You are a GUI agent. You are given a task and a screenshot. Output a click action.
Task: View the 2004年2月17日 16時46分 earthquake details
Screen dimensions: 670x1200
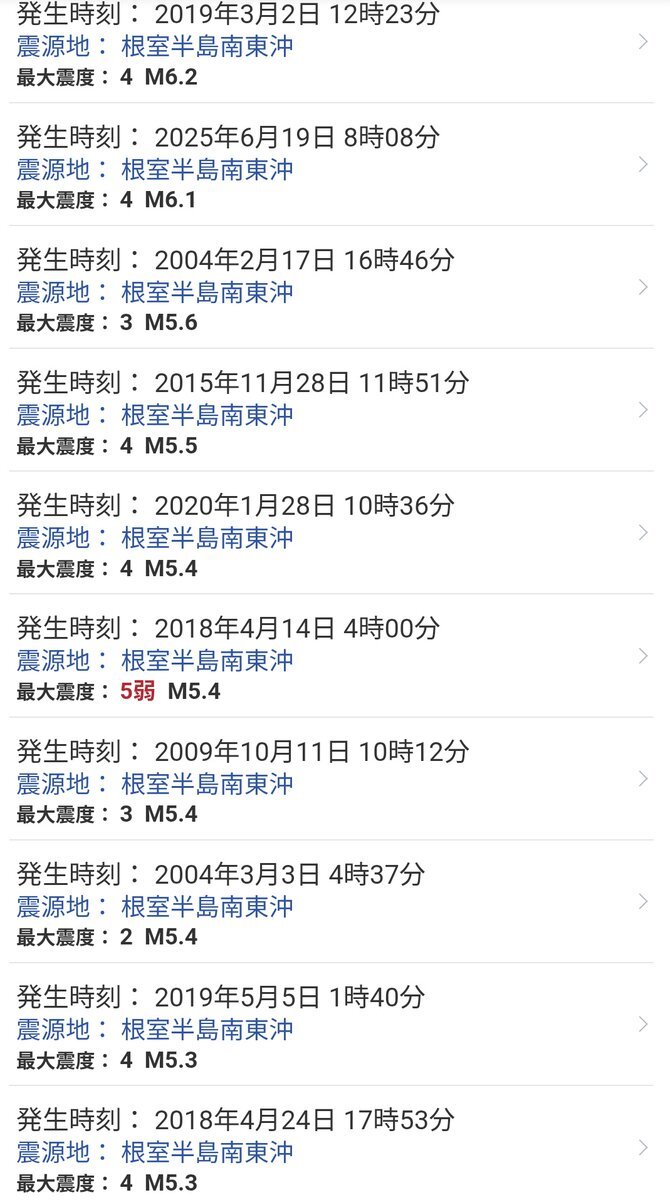(335, 288)
